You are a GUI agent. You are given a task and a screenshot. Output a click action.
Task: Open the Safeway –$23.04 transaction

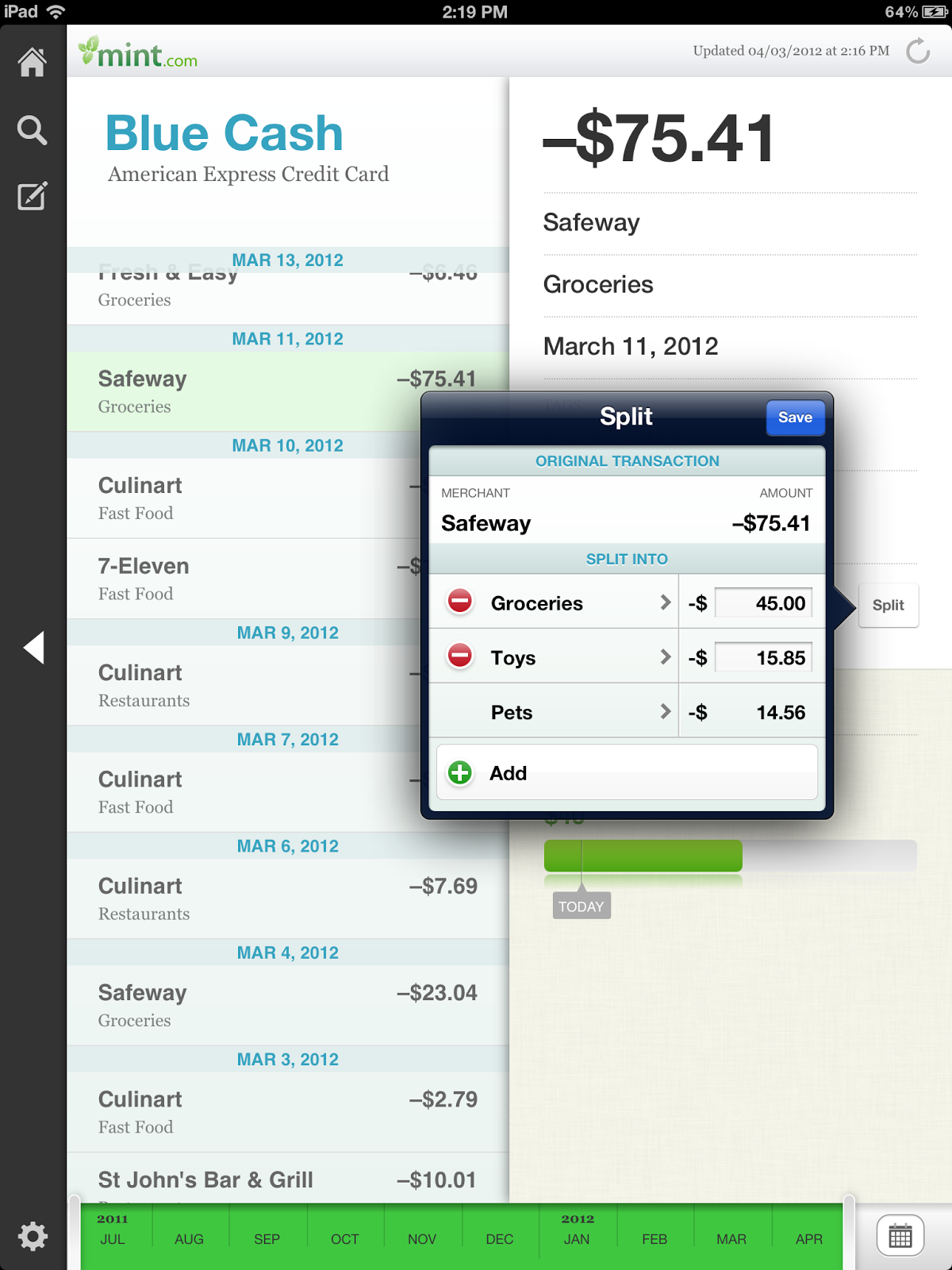tap(287, 1005)
